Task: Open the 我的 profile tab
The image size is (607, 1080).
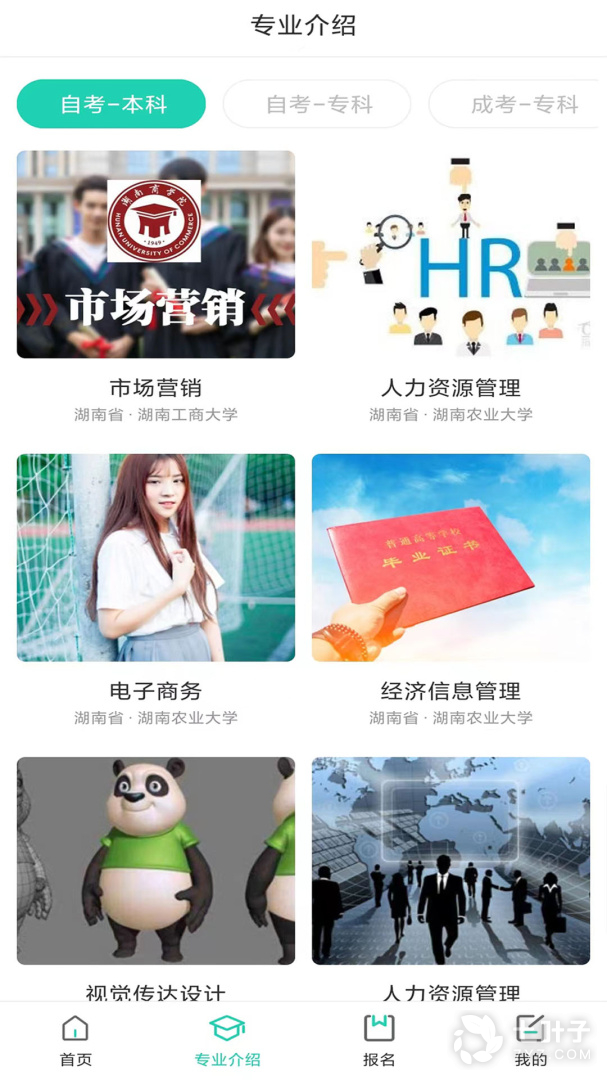Action: pyautogui.click(x=530, y=1040)
